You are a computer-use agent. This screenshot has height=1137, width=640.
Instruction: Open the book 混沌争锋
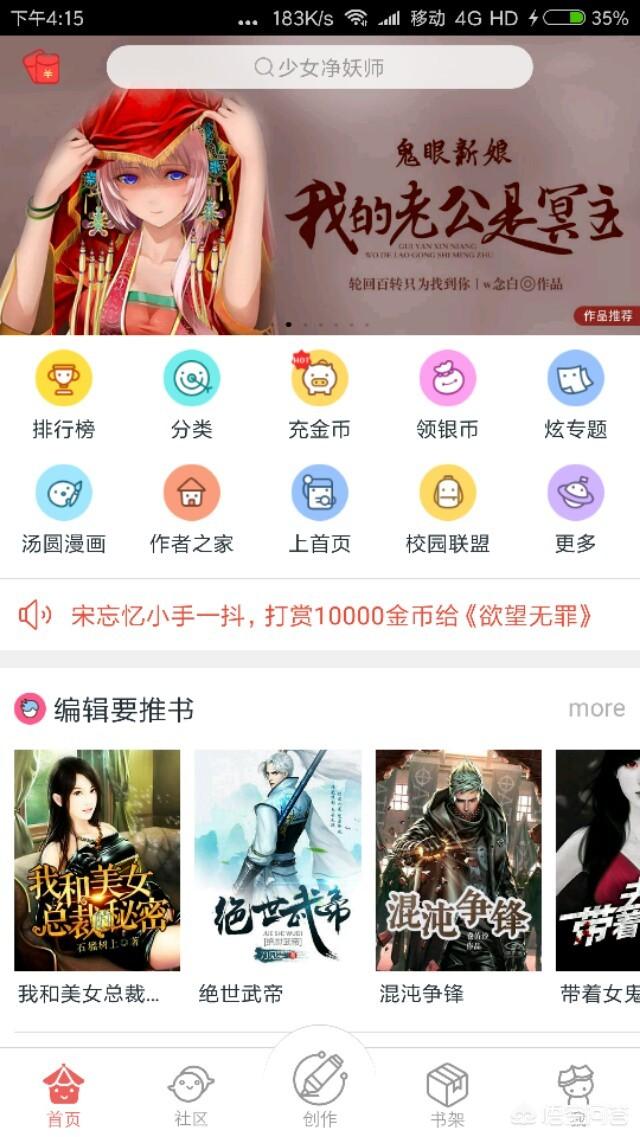pos(458,877)
